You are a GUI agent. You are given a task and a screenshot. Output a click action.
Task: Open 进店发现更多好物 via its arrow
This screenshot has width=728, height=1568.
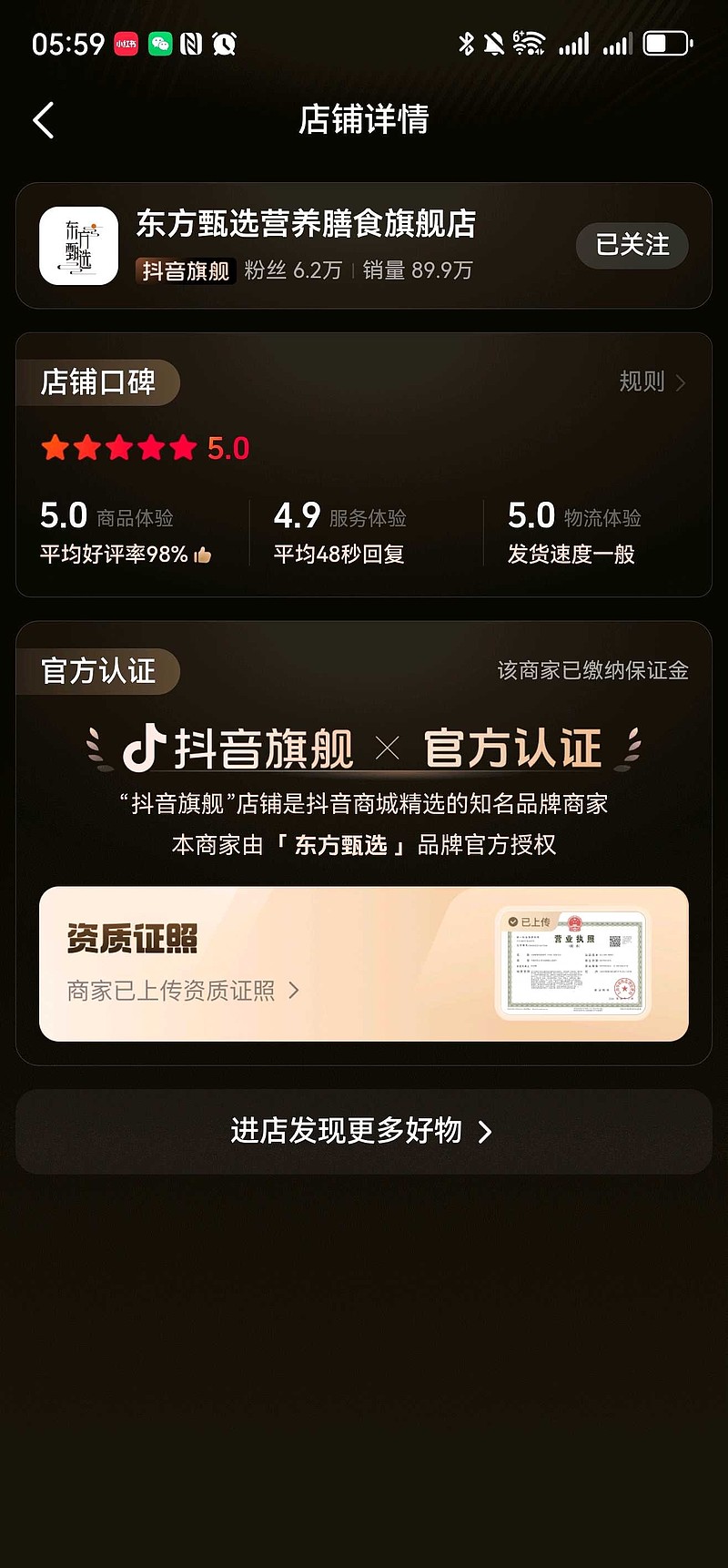coord(486,1132)
